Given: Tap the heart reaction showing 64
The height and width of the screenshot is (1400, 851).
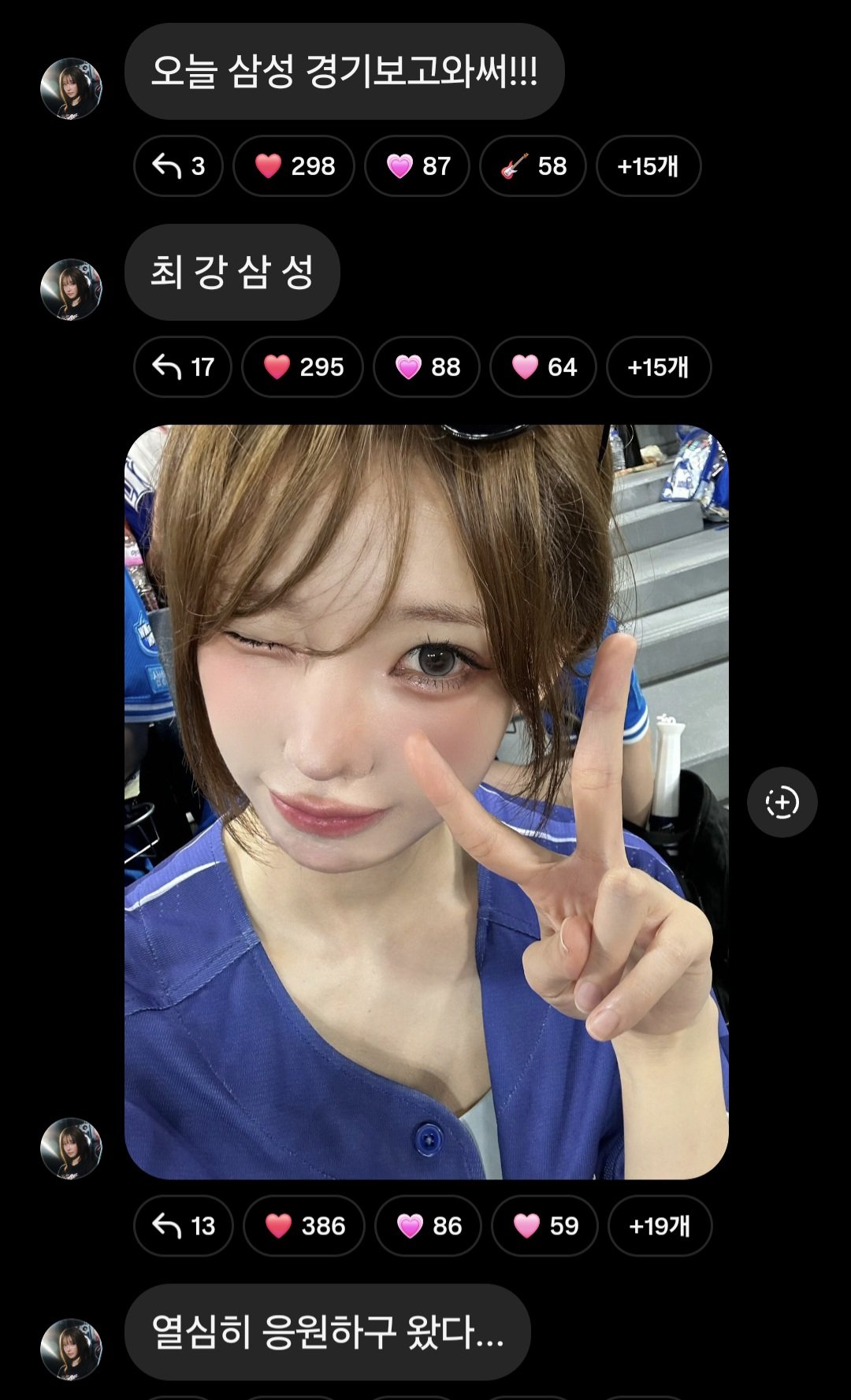Looking at the screenshot, I should point(543,367).
